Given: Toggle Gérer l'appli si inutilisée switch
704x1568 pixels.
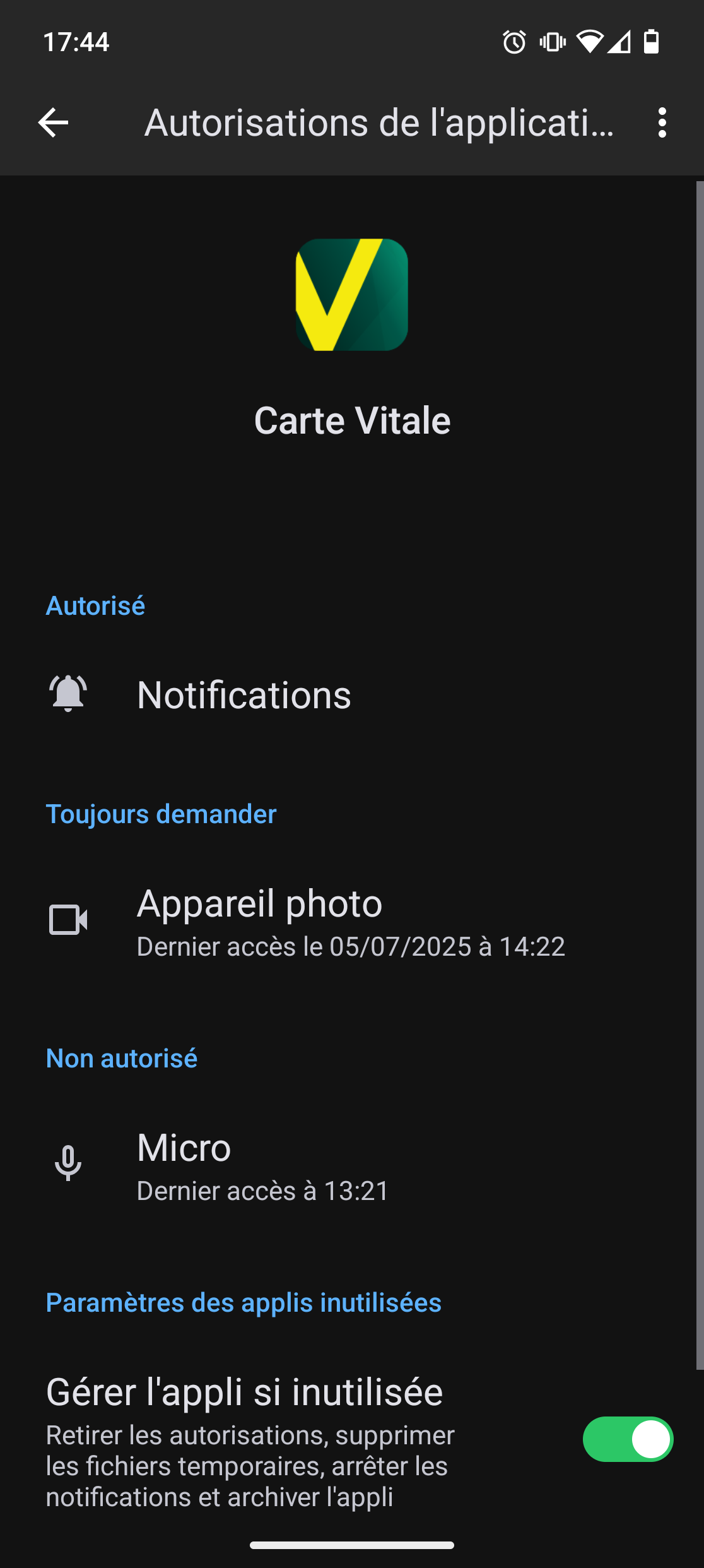Looking at the screenshot, I should click(628, 1439).
